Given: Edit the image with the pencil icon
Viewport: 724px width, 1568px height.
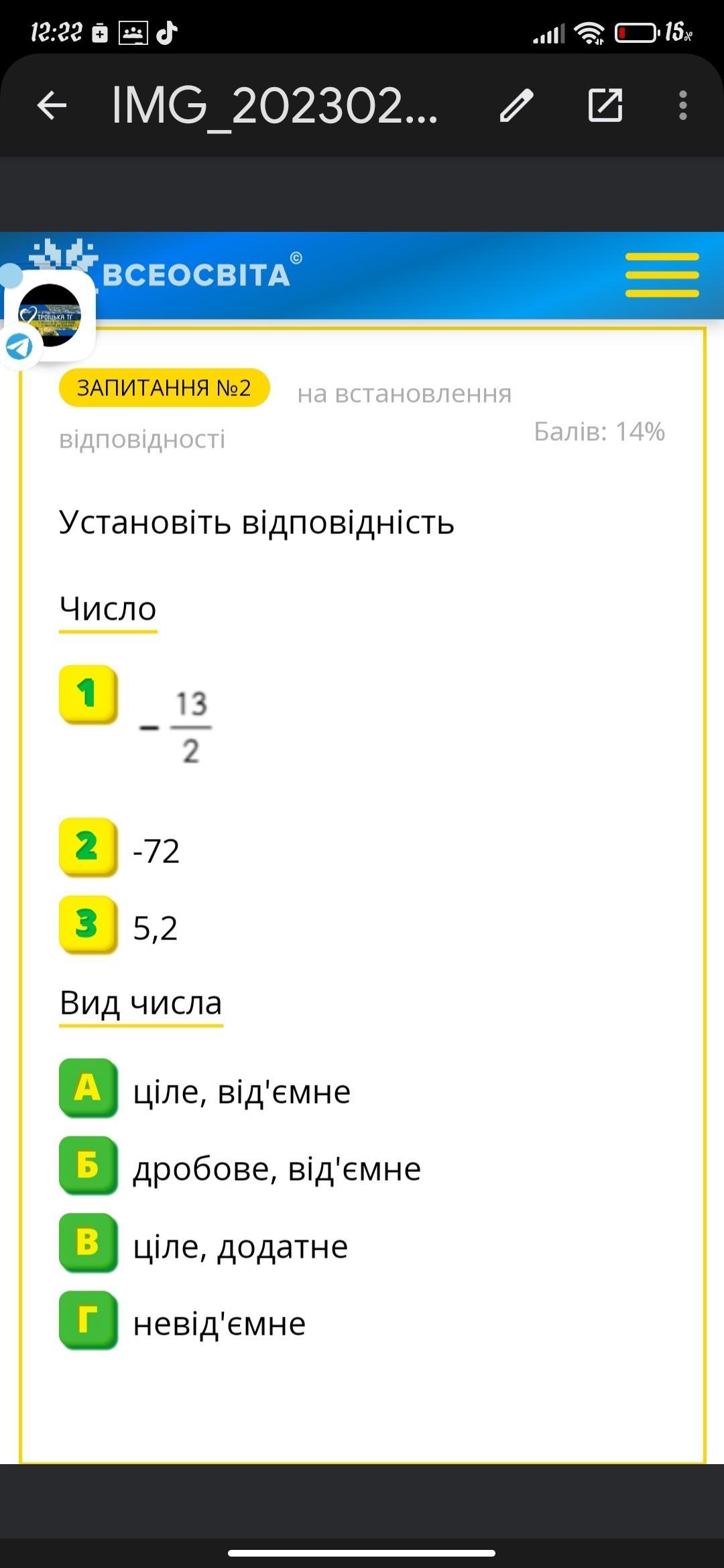Looking at the screenshot, I should [517, 105].
